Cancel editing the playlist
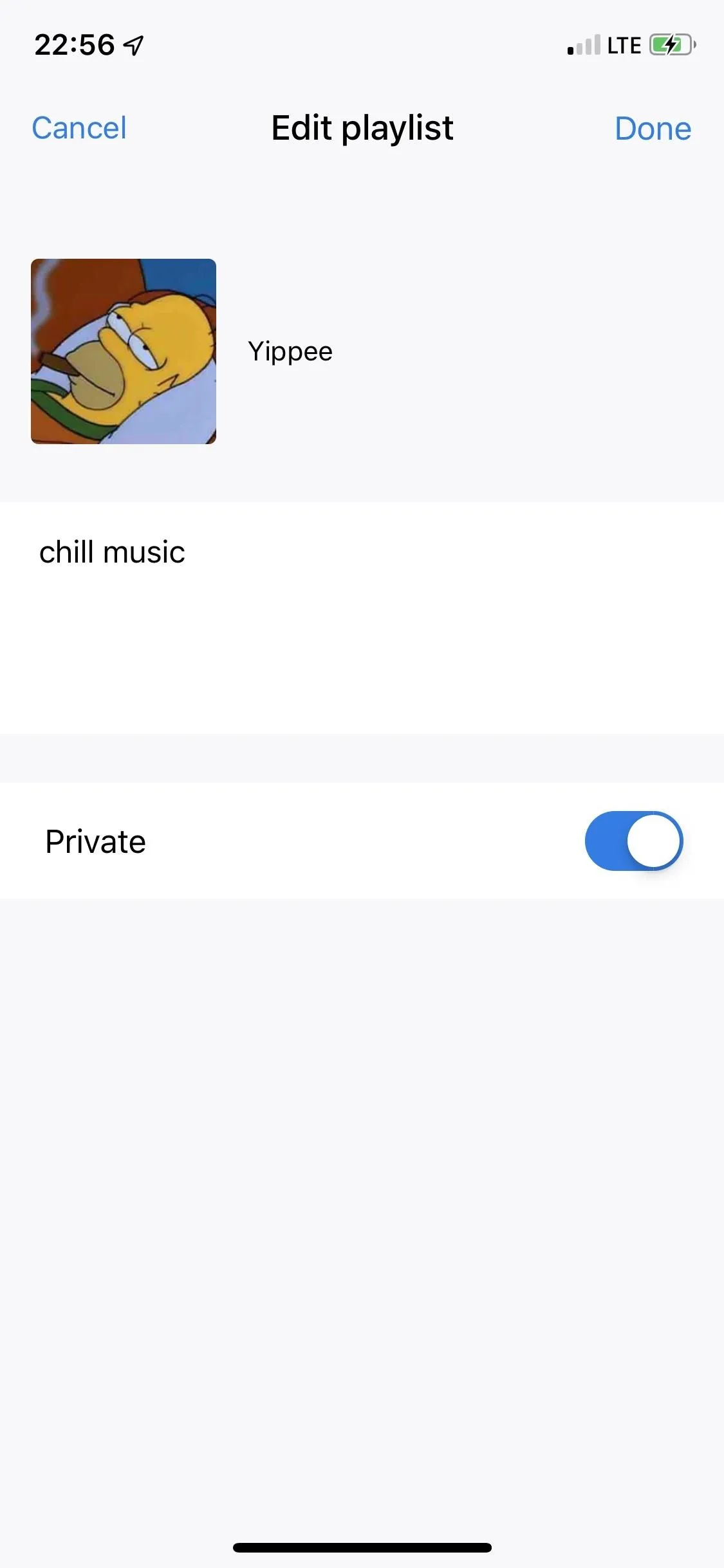Screen dimensions: 724x1568 click(79, 128)
